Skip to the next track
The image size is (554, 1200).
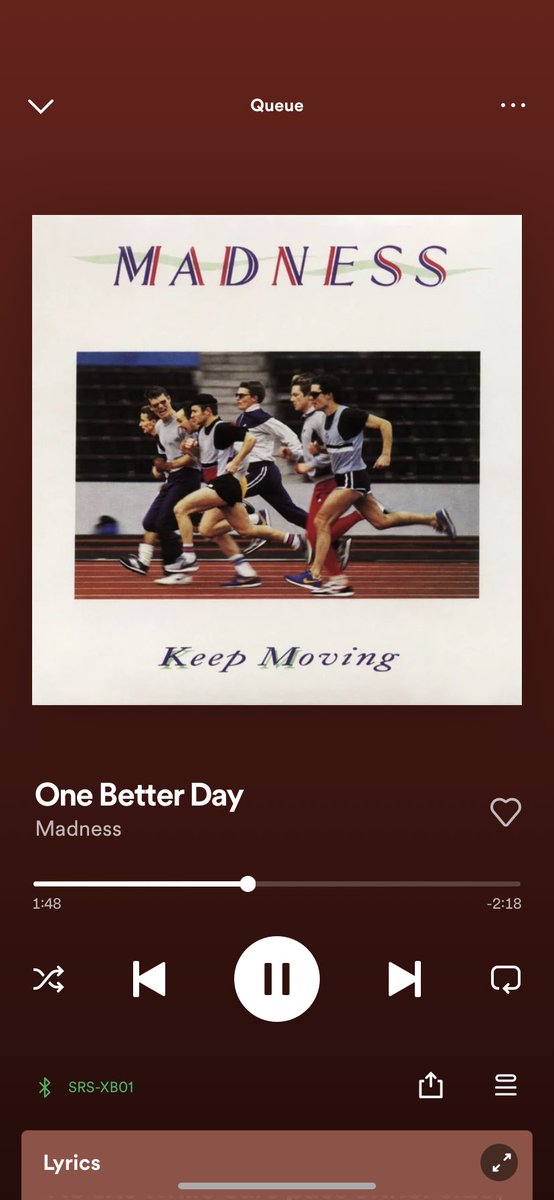404,979
